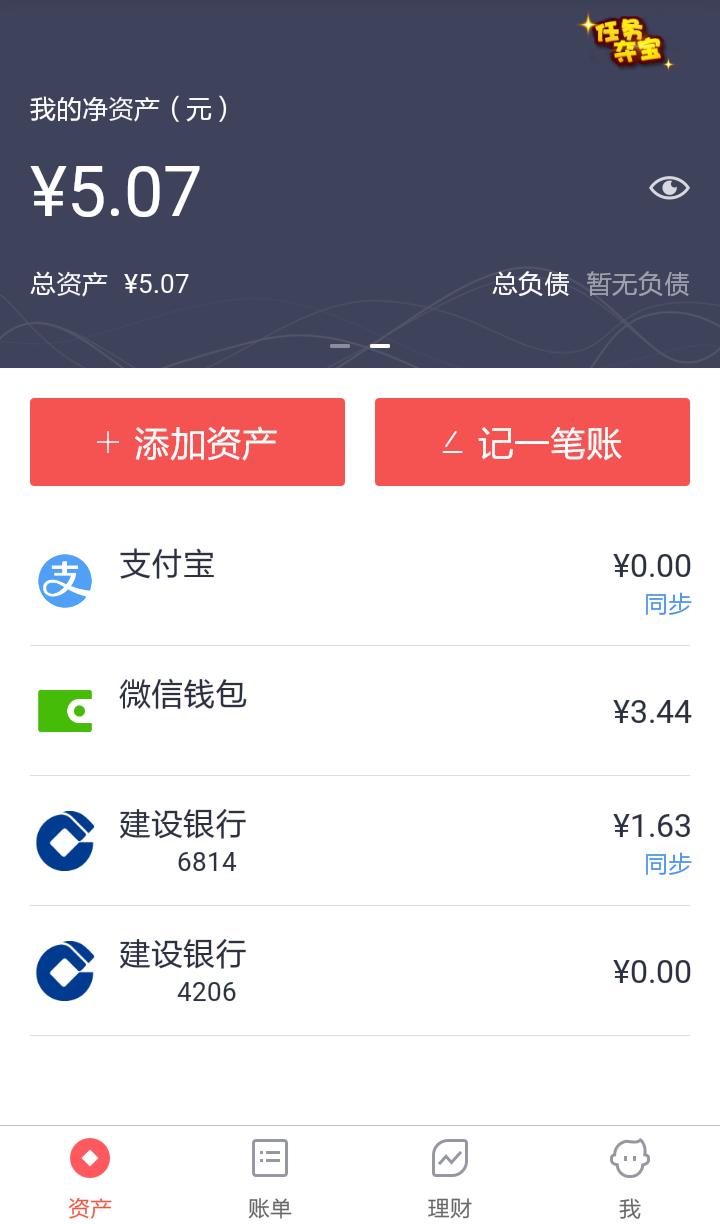Screen dimensions: 720x1224
Task: Go to the 我 profile tab
Action: click(x=629, y=1176)
